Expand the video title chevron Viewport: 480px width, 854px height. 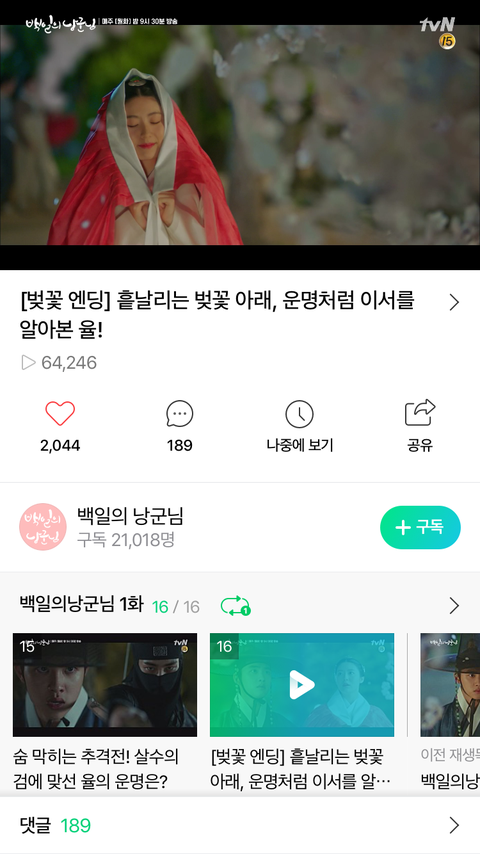[x=454, y=302]
